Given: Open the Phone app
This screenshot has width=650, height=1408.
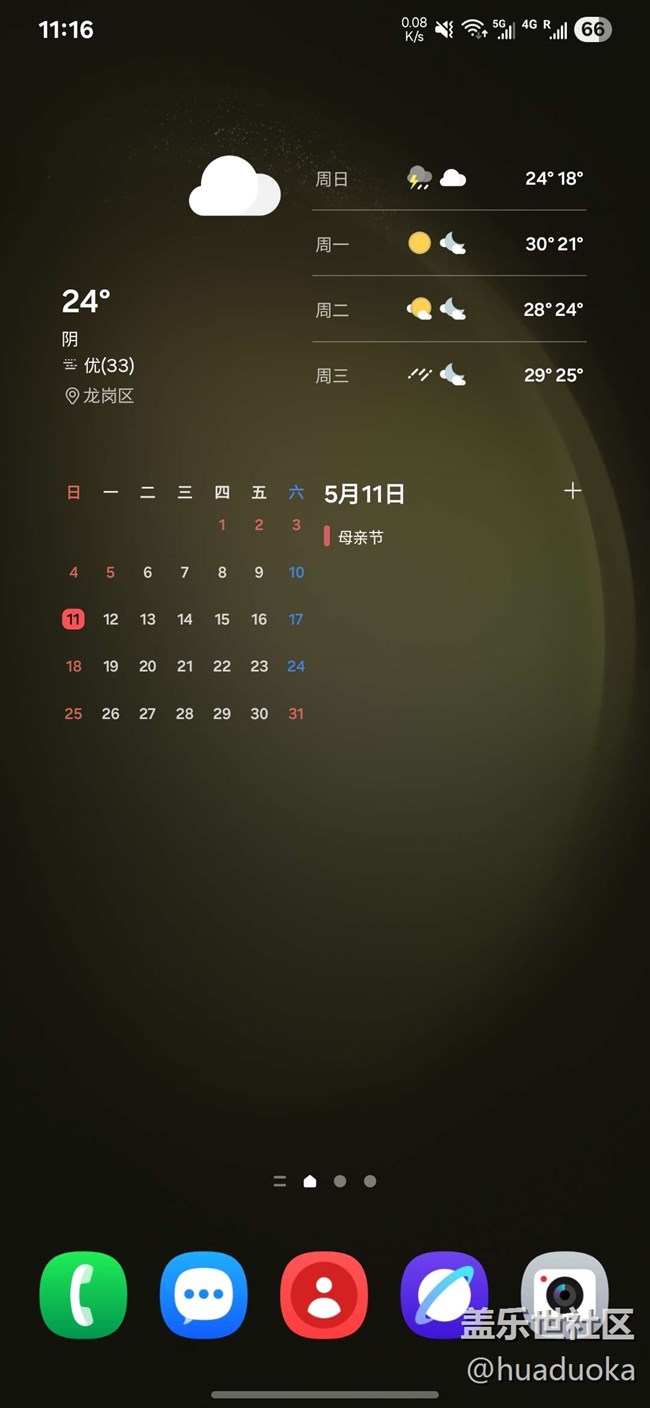Looking at the screenshot, I should pyautogui.click(x=83, y=1294).
